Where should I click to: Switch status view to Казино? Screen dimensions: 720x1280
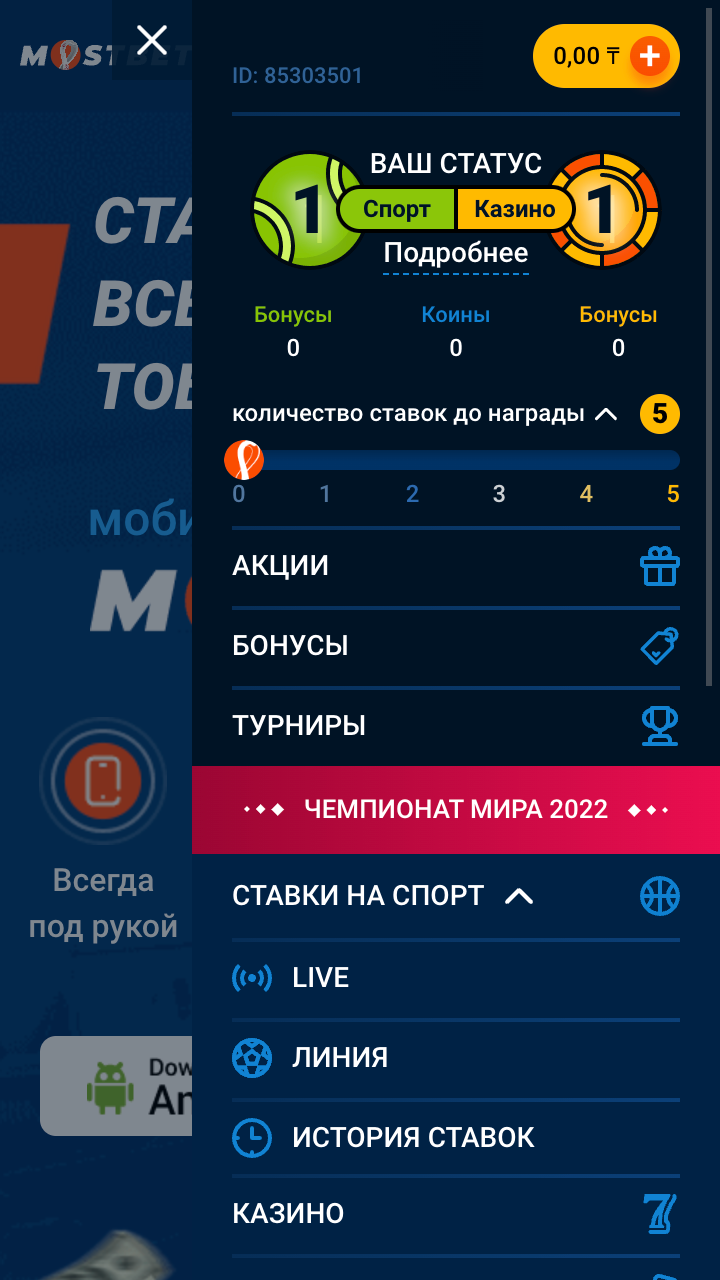click(x=513, y=209)
